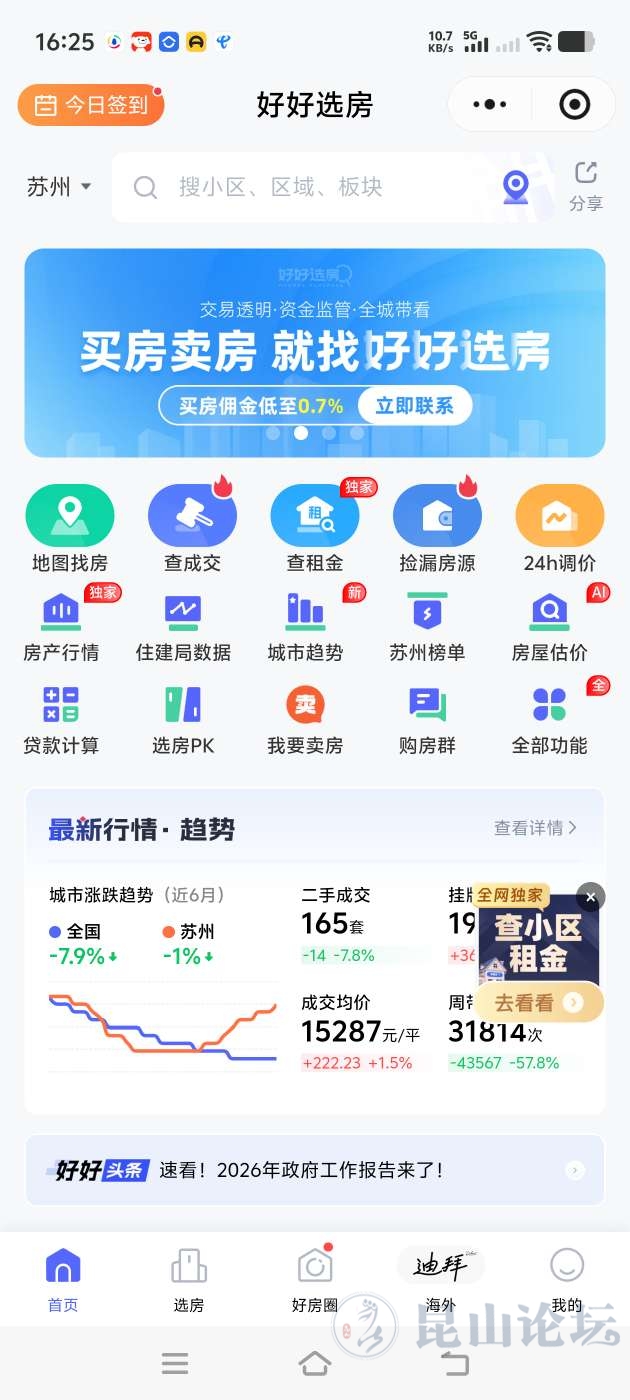Open 捡漏房源 listings
Screen dimensions: 630x1400
(x=437, y=529)
